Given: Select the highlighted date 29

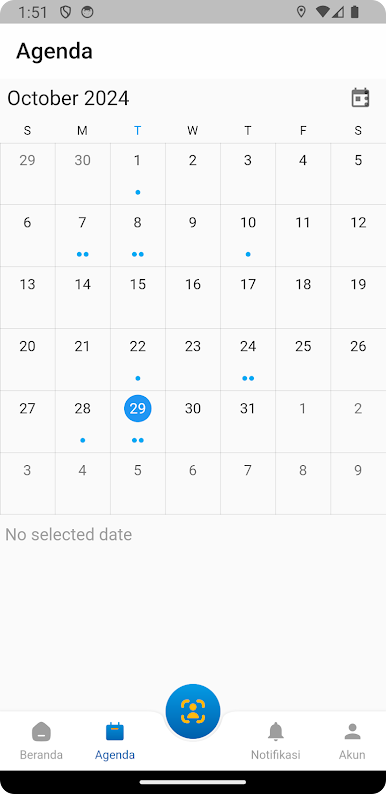Looking at the screenshot, I should coord(138,408).
